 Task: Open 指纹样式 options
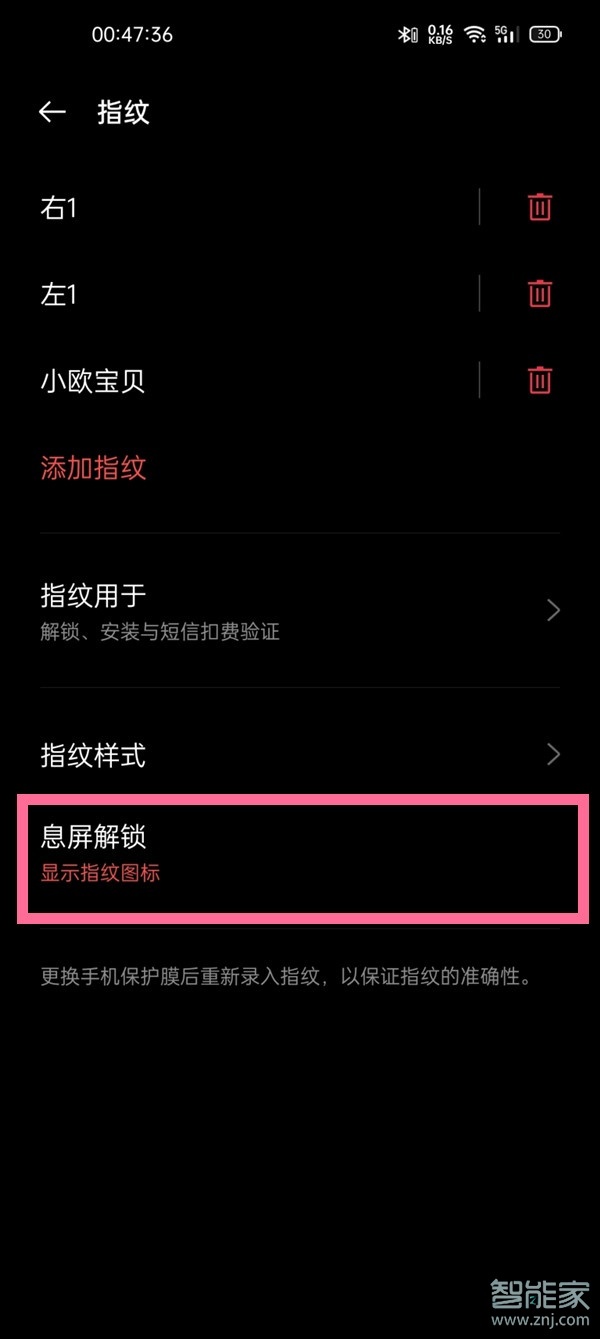(x=300, y=755)
